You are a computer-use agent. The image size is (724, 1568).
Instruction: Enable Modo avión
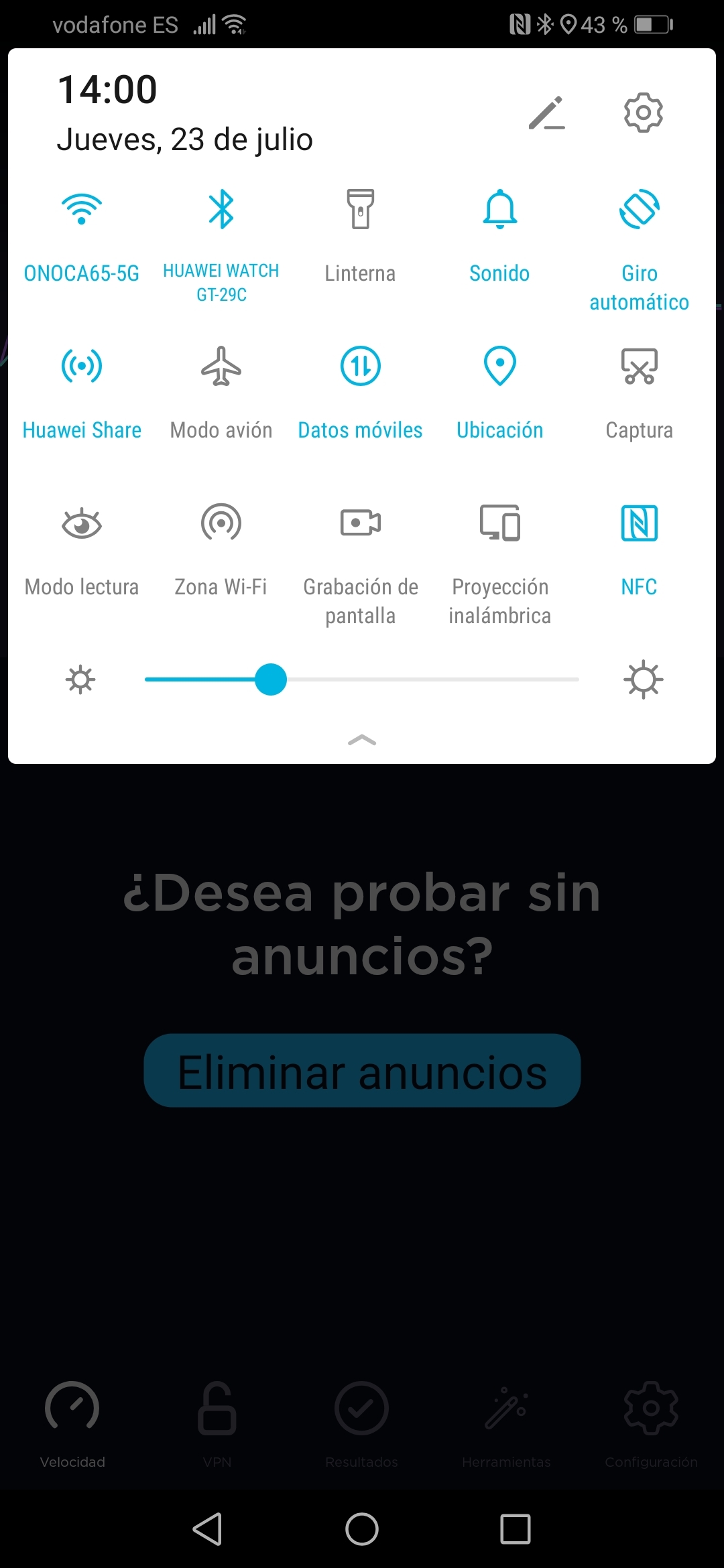tap(221, 366)
